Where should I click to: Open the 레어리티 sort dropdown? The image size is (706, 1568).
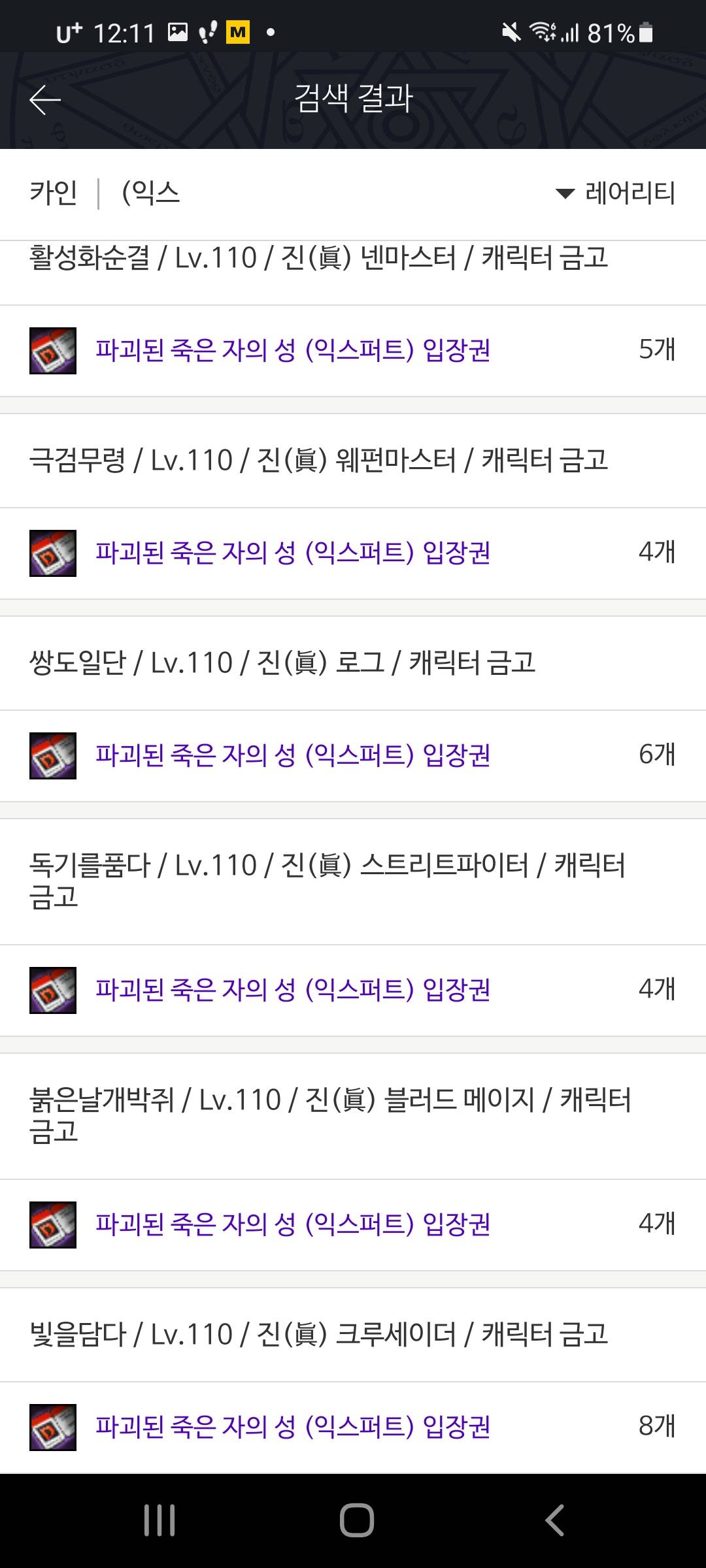(x=616, y=193)
